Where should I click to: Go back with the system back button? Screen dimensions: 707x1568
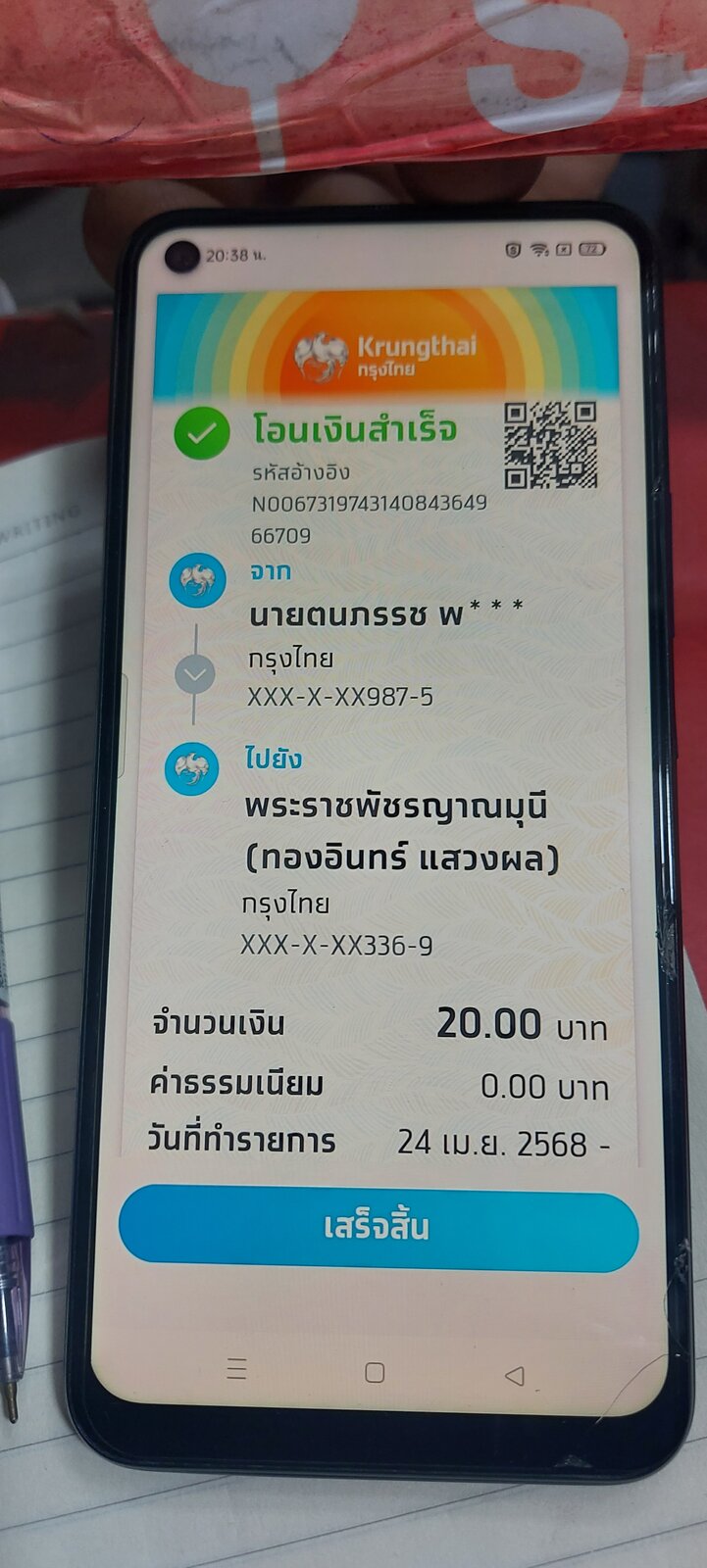click(x=515, y=1375)
